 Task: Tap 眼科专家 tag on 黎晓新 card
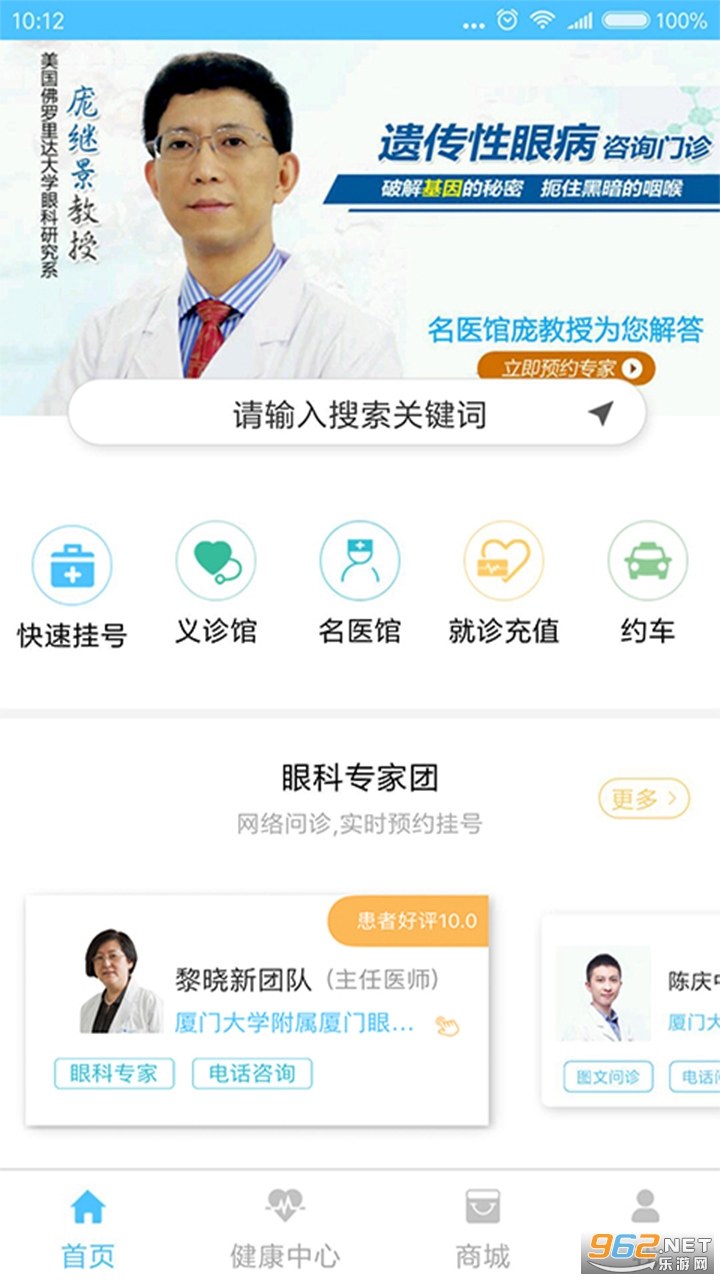tap(114, 1074)
